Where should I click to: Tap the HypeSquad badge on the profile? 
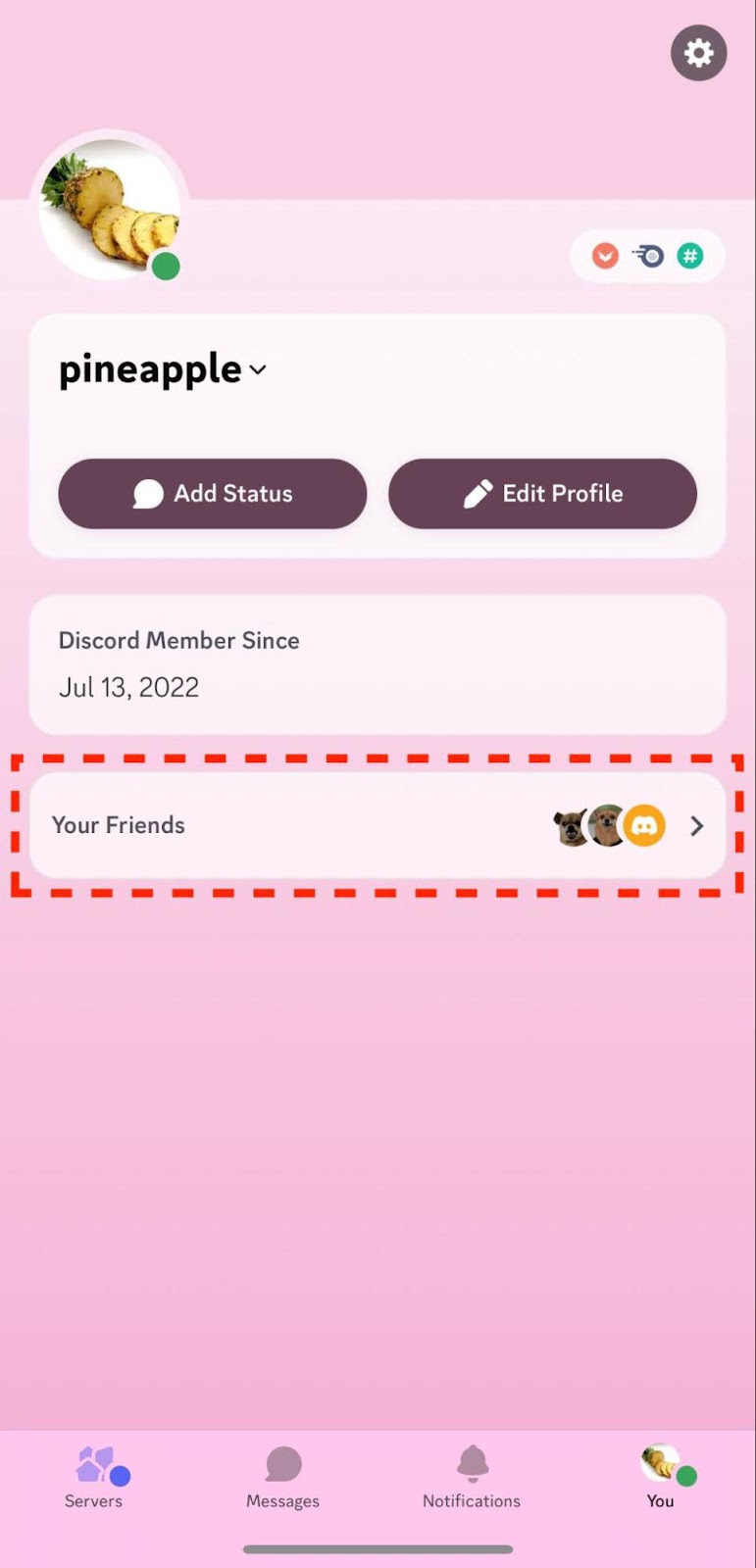[604, 256]
